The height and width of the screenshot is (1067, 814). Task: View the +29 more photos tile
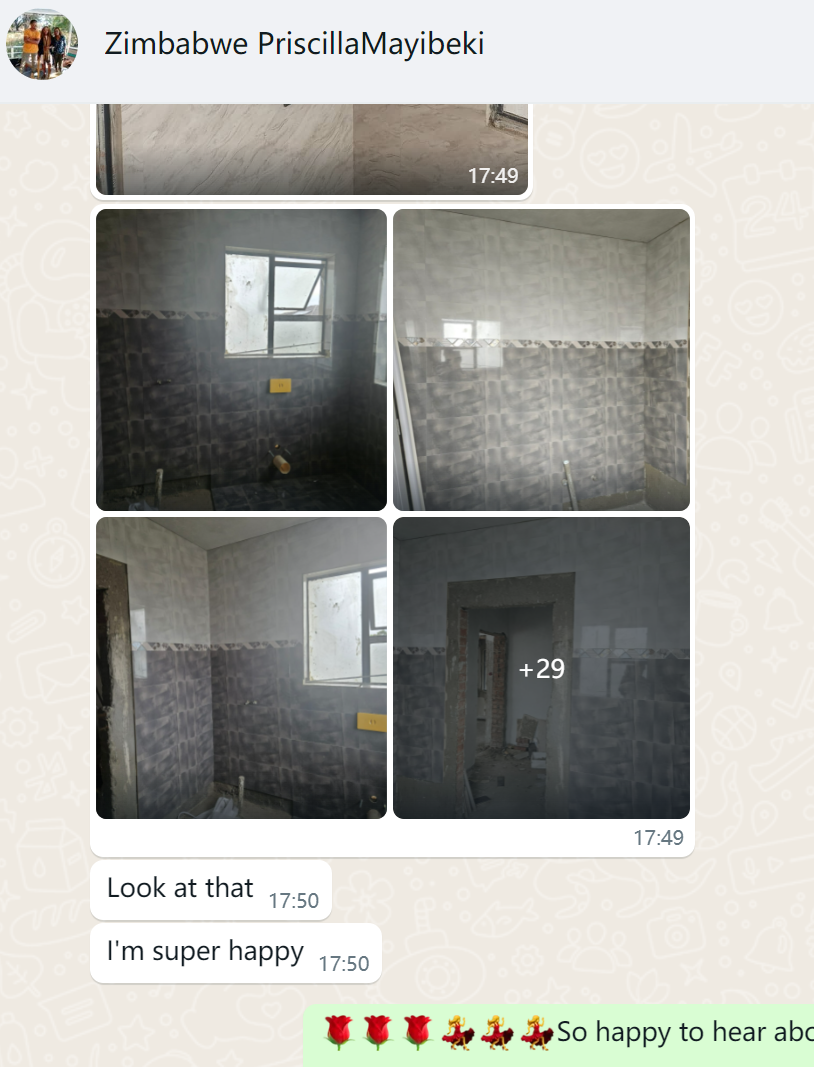pos(541,668)
